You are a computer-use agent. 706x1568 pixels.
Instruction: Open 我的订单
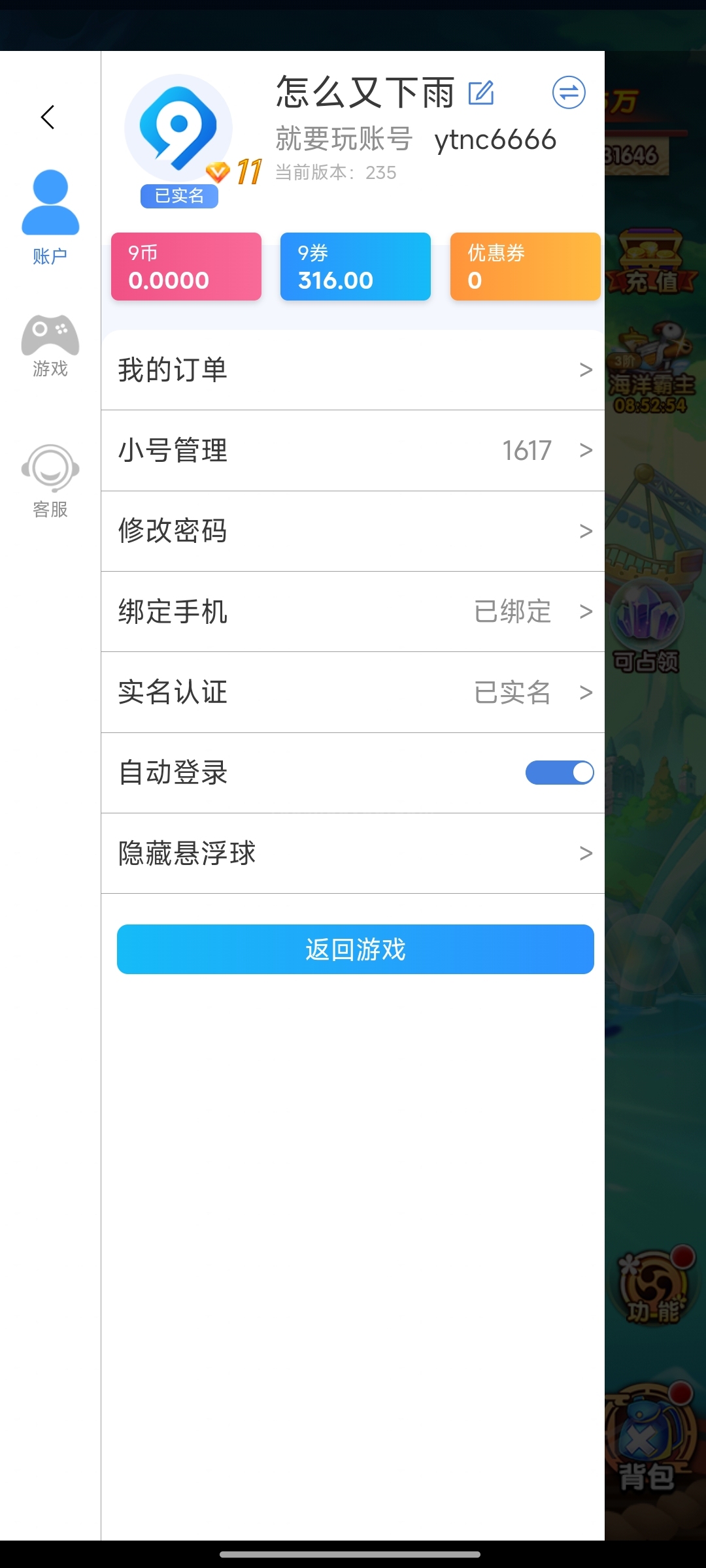353,370
